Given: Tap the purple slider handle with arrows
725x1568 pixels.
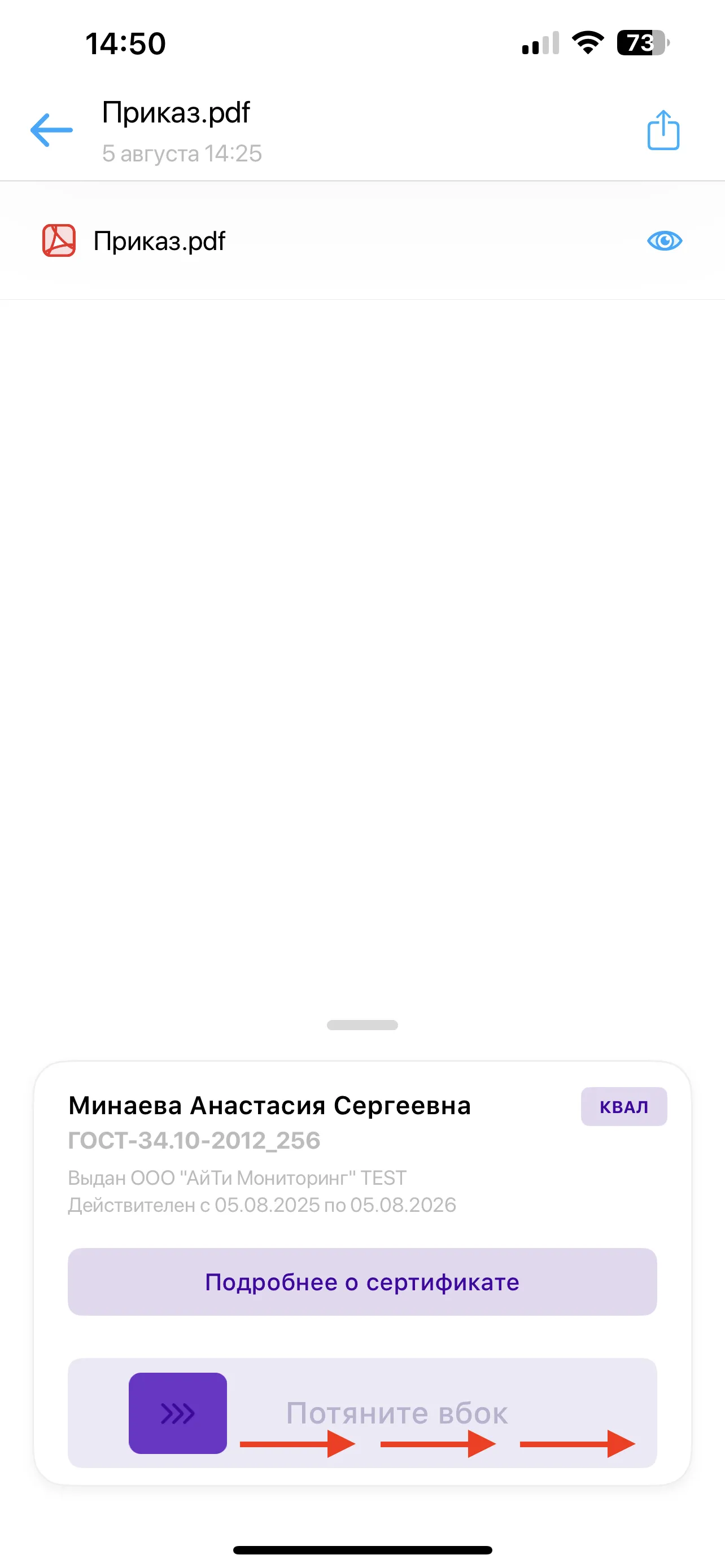Looking at the screenshot, I should click(178, 1413).
